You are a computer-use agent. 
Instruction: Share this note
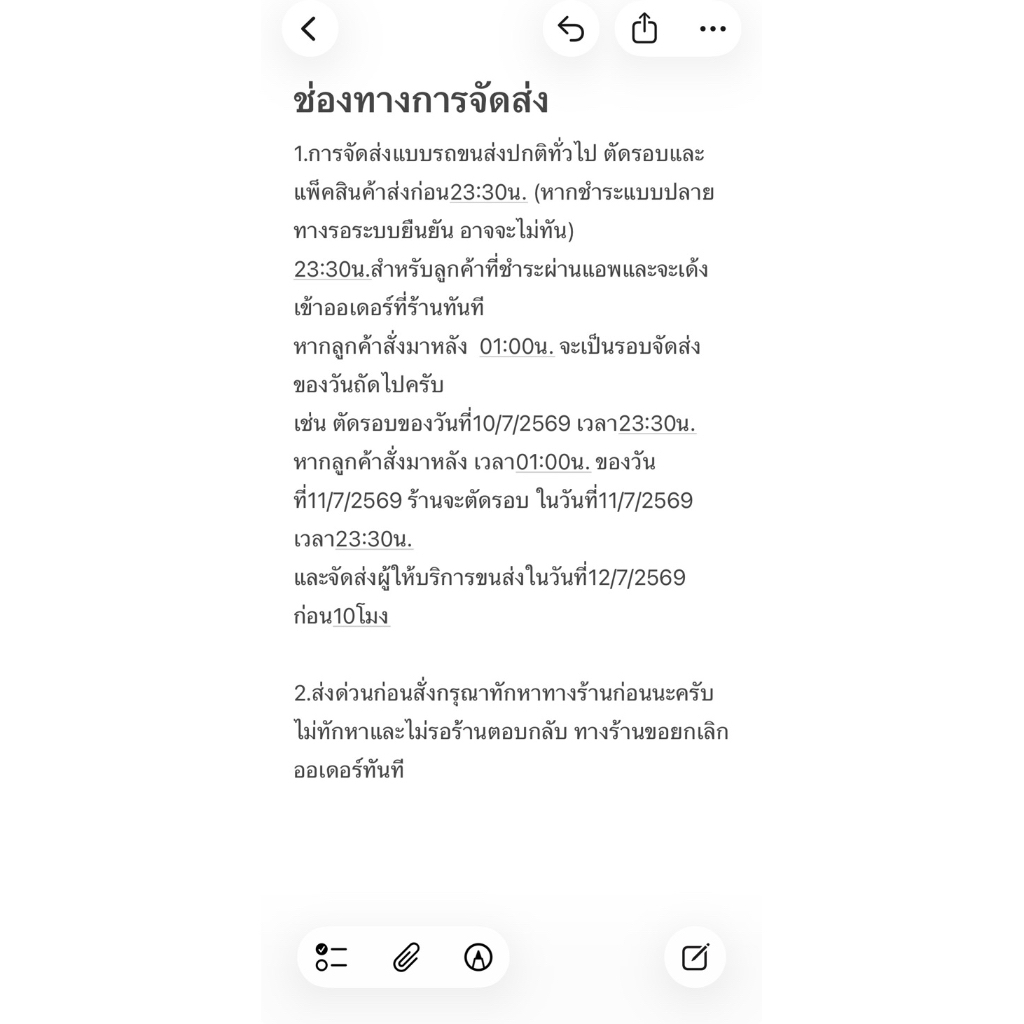click(644, 29)
